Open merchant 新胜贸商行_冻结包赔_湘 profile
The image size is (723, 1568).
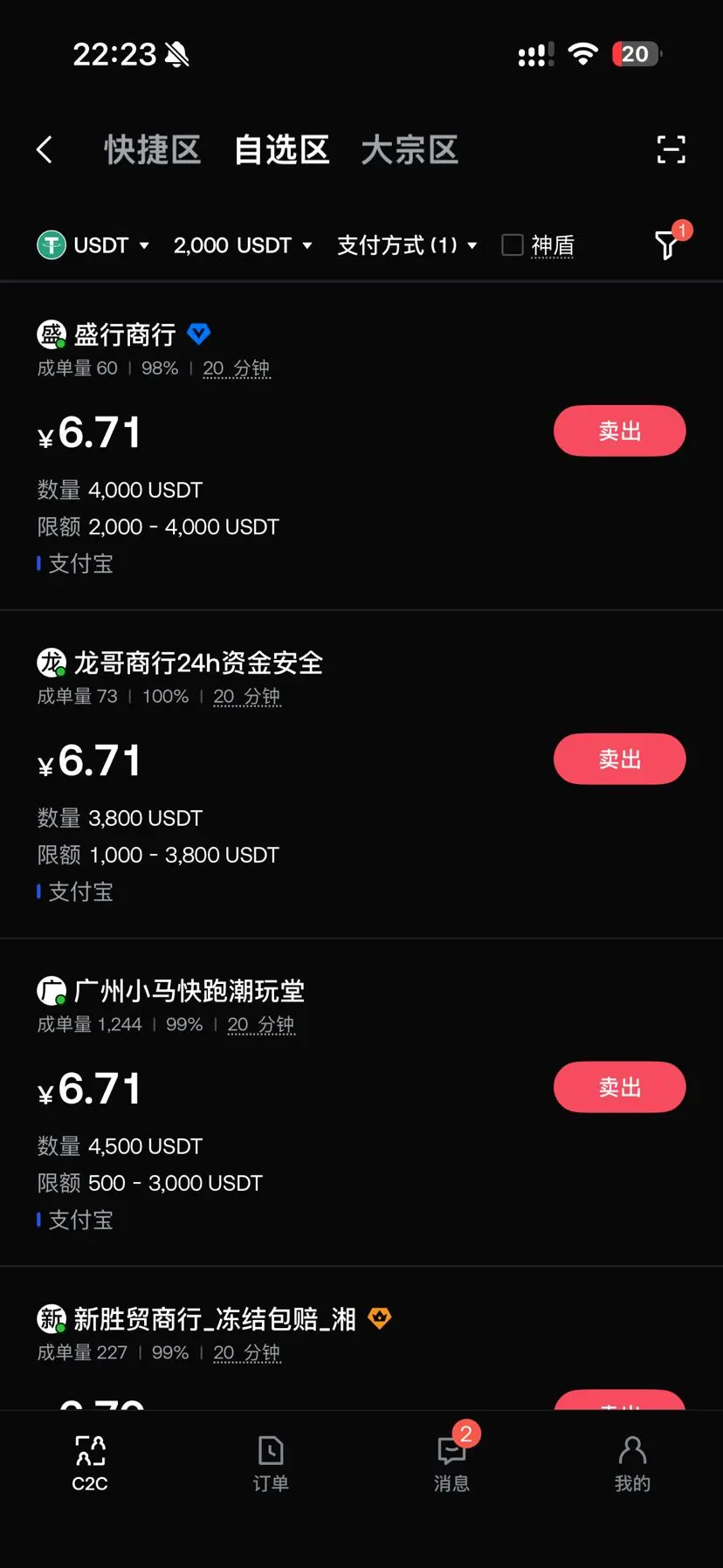(214, 1319)
